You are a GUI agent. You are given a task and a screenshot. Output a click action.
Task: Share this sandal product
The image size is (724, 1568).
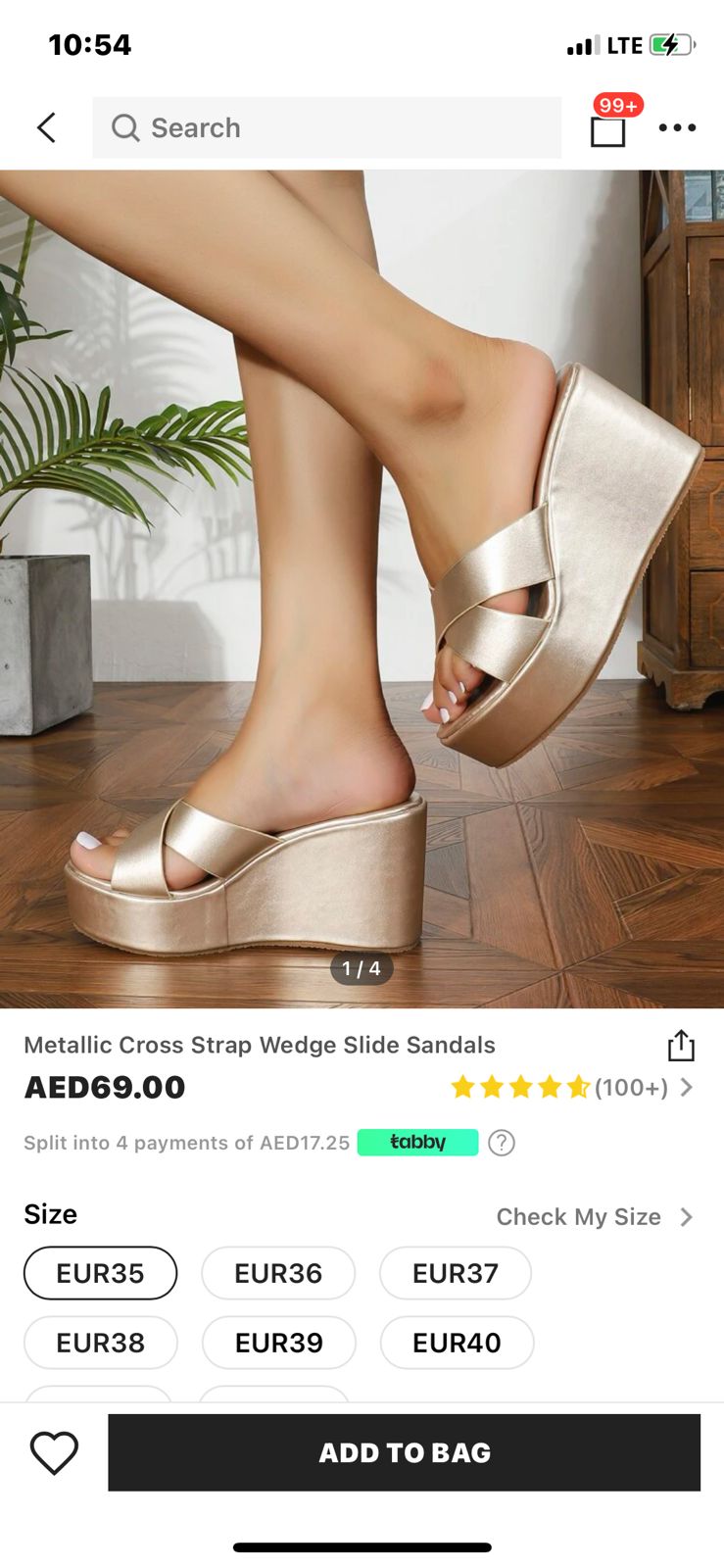(x=681, y=1046)
